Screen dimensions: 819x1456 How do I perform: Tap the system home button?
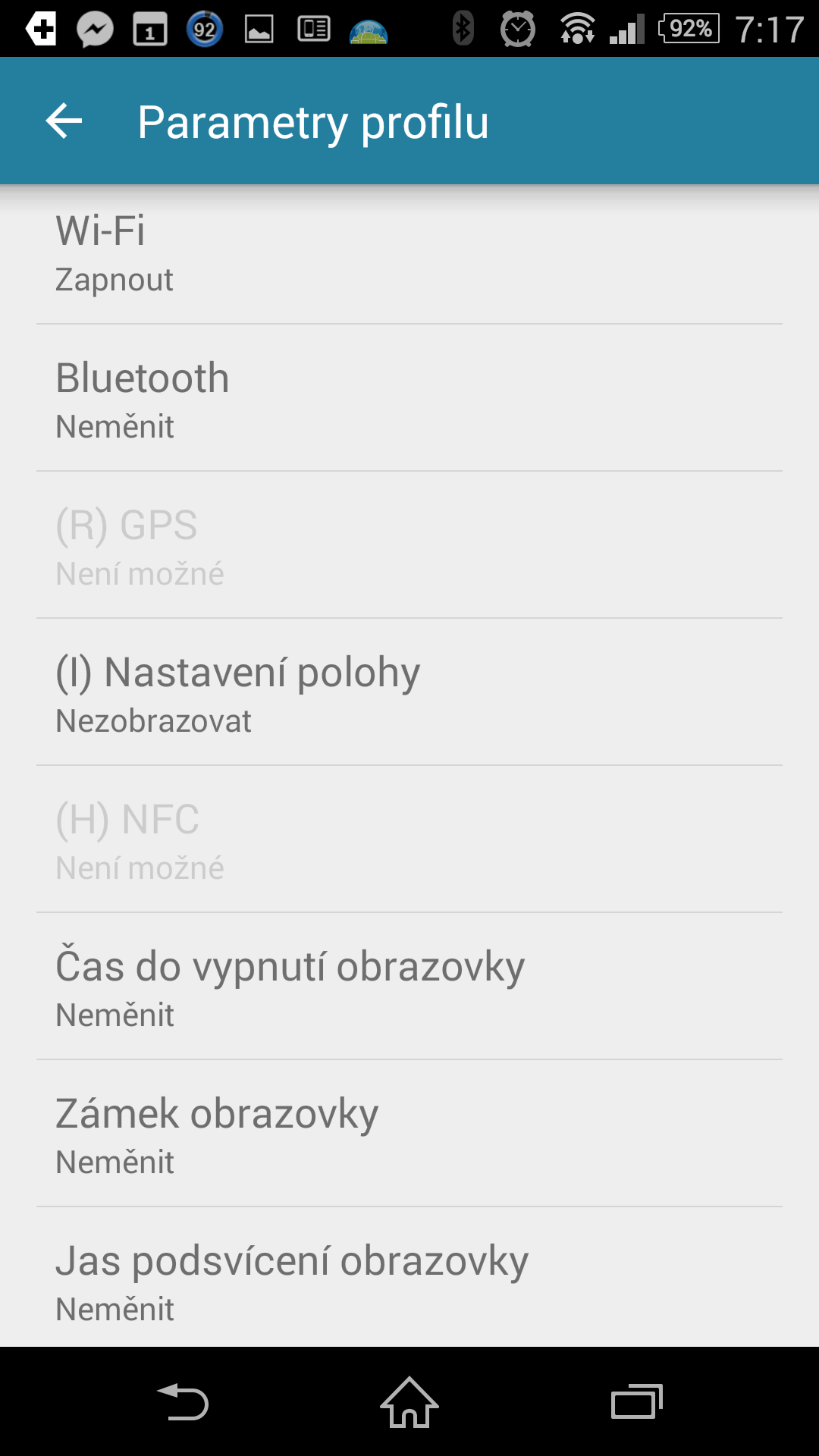tap(409, 1401)
